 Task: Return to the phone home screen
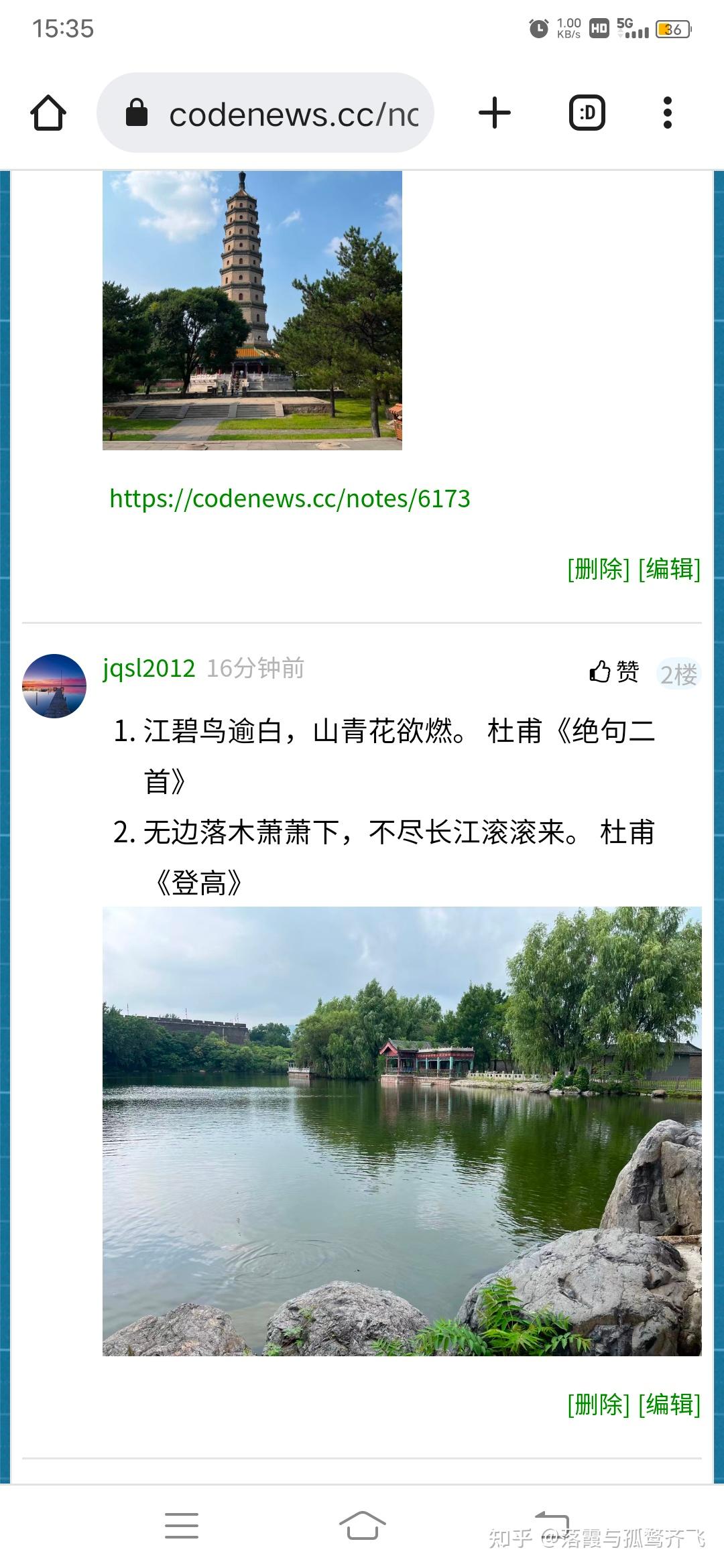click(362, 1525)
